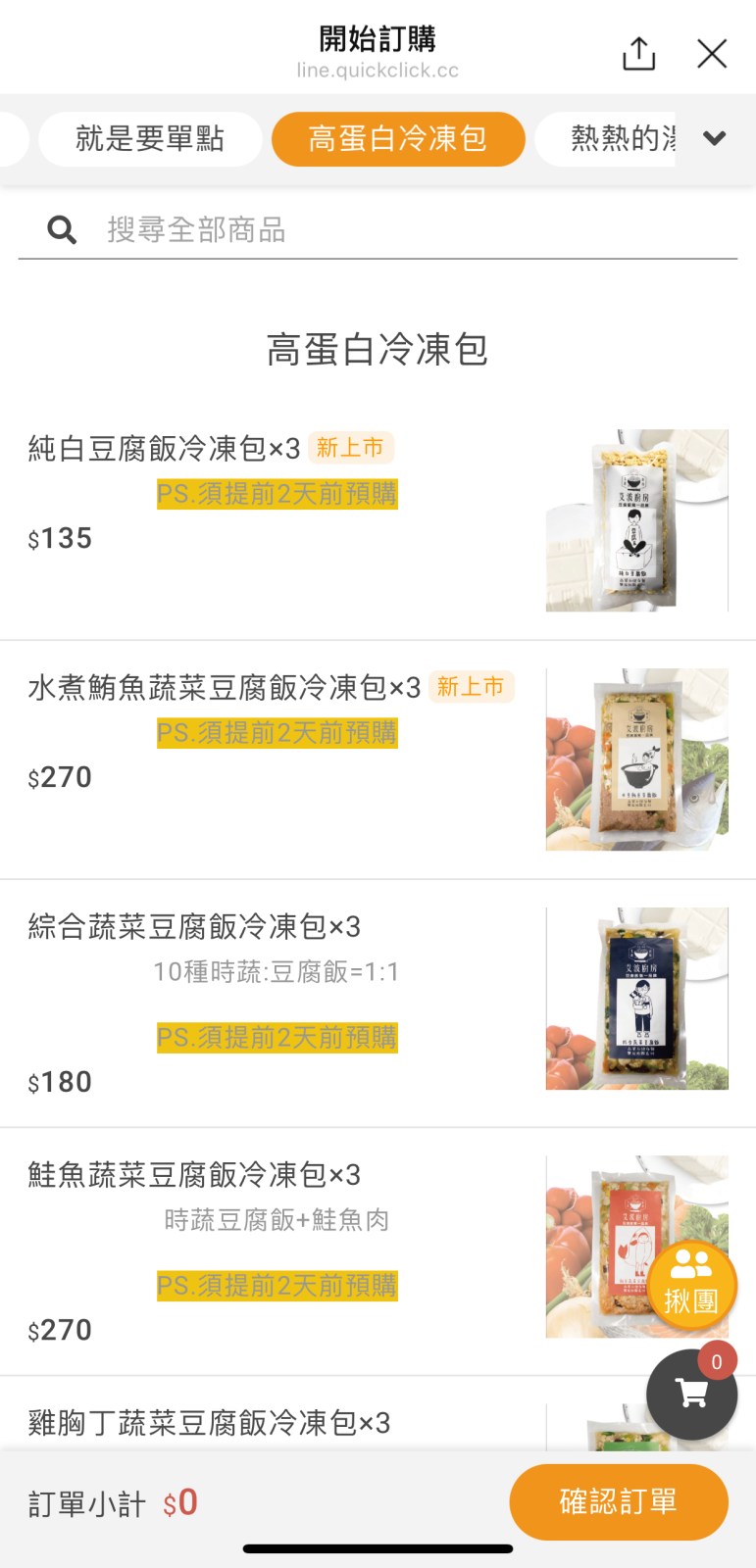
Task: Share this ordering page
Action: (x=638, y=54)
